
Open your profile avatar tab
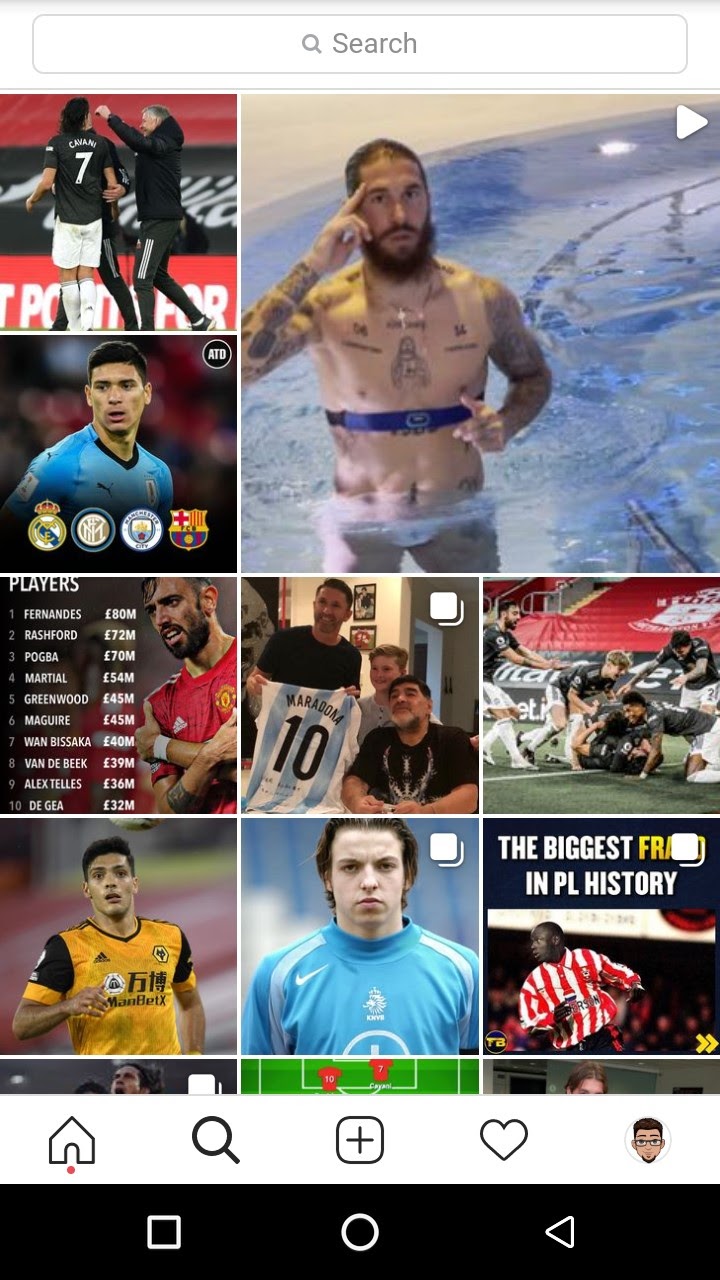(648, 1140)
